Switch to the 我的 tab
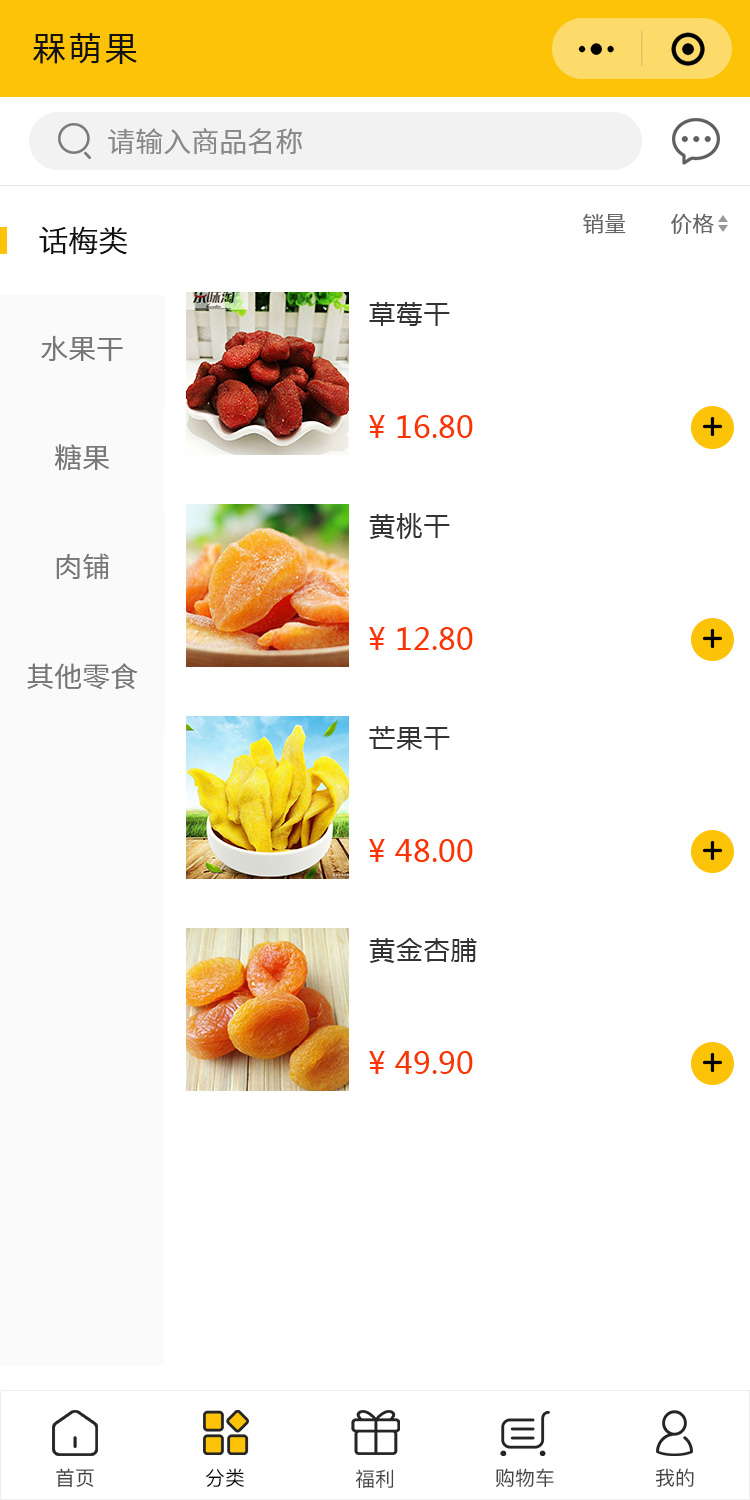The width and height of the screenshot is (750, 1500). coord(674,1447)
